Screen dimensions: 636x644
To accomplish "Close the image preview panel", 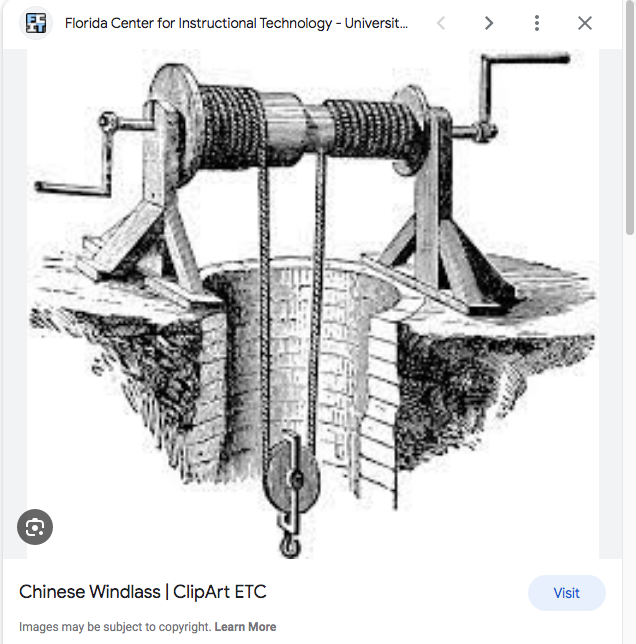I will 585,23.
